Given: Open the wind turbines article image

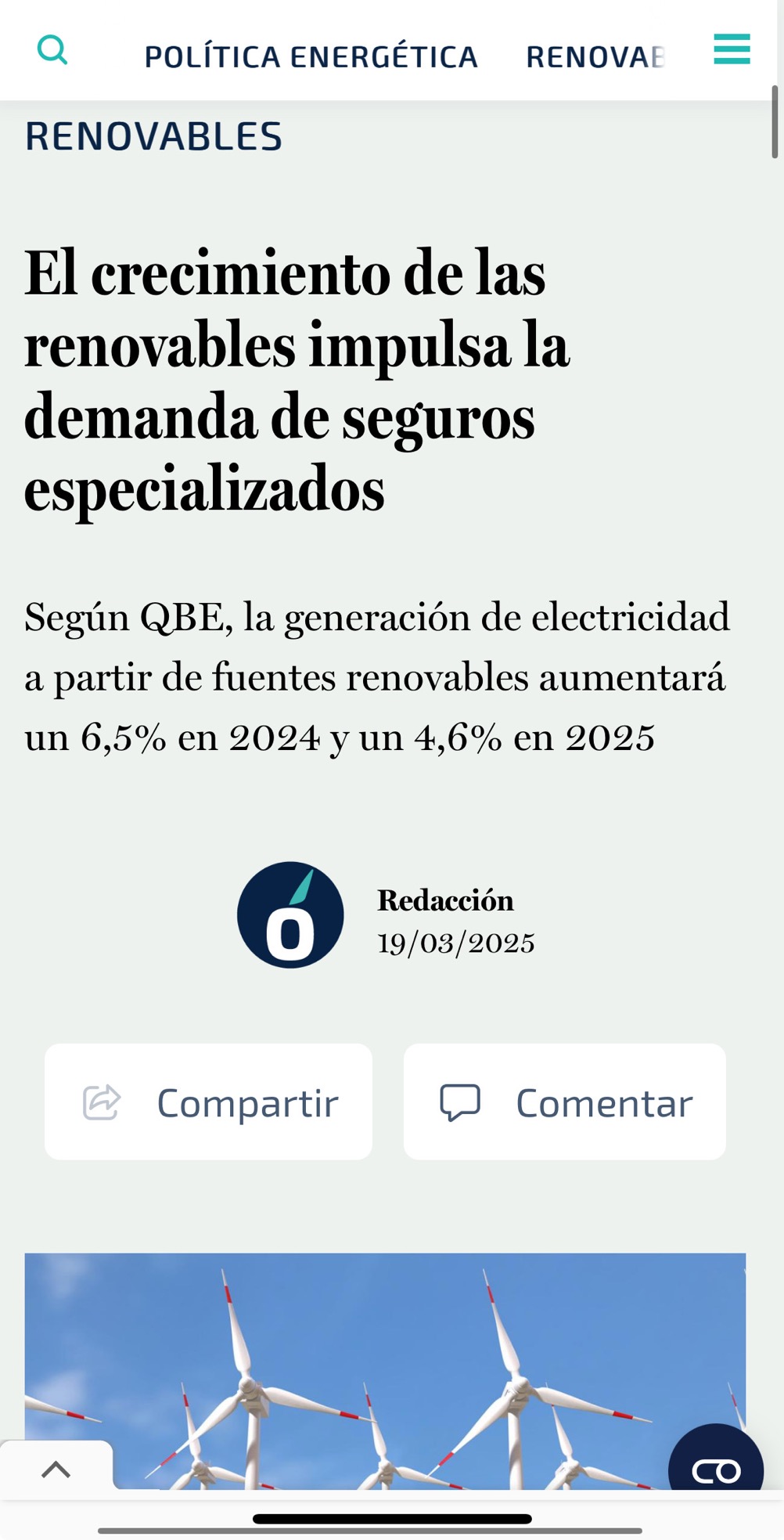Looking at the screenshot, I should tap(385, 1371).
